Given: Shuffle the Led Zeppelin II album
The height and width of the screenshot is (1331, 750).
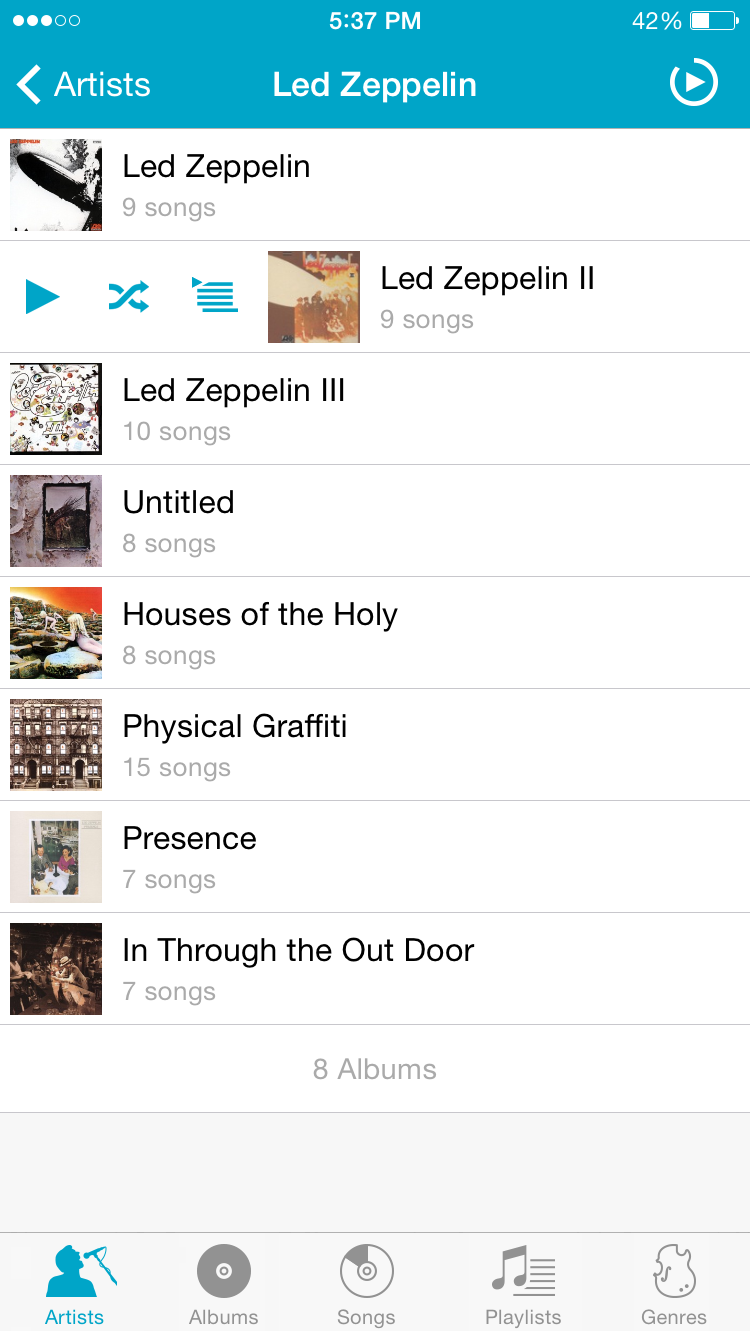Looking at the screenshot, I should click(x=129, y=297).
